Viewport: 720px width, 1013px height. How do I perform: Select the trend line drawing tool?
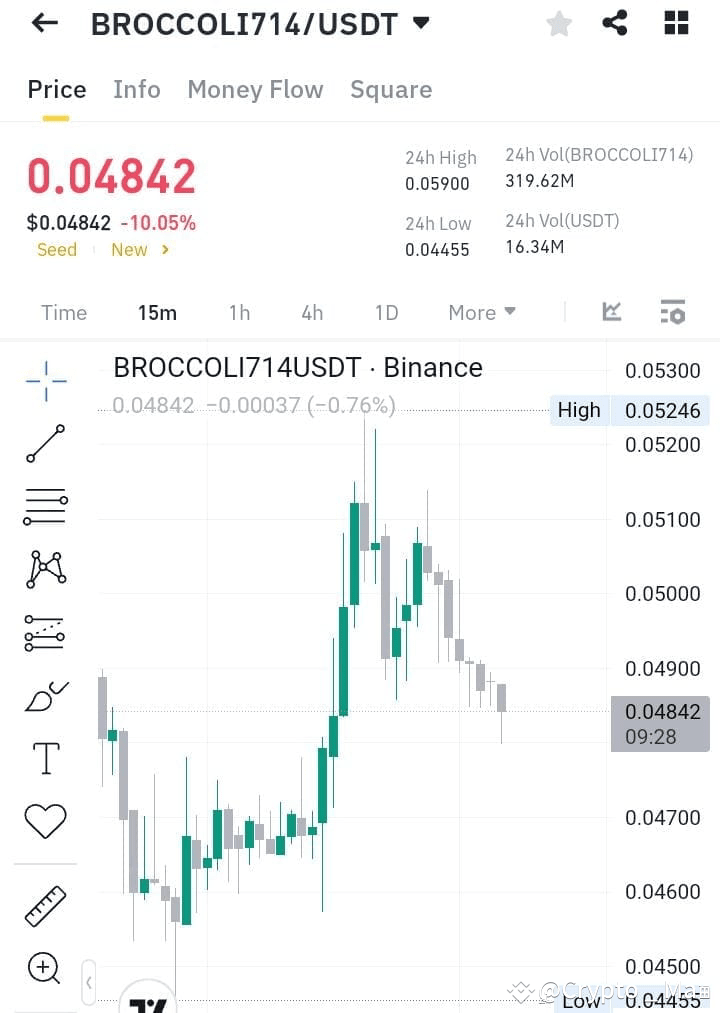coord(44,443)
